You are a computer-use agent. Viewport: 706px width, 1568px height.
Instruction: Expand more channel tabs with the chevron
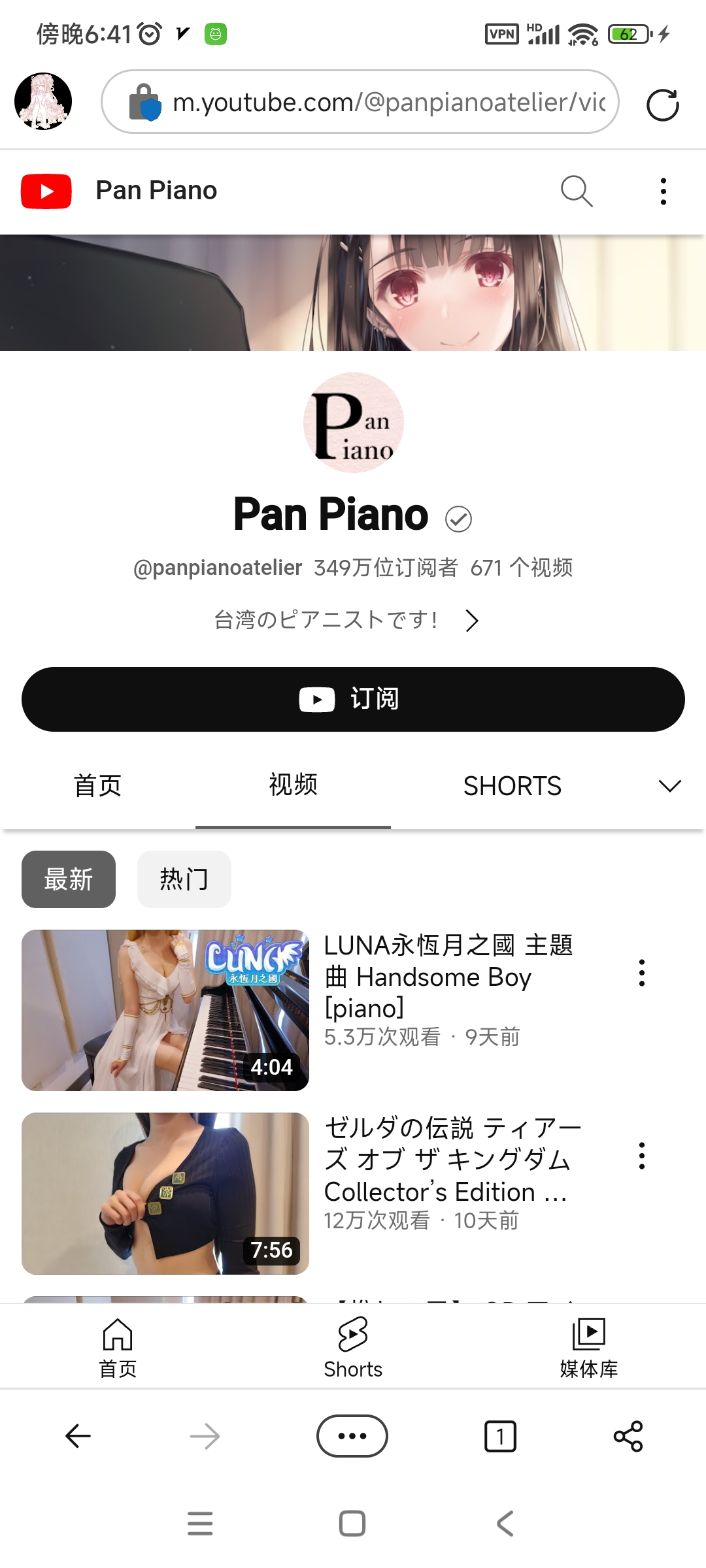(669, 786)
